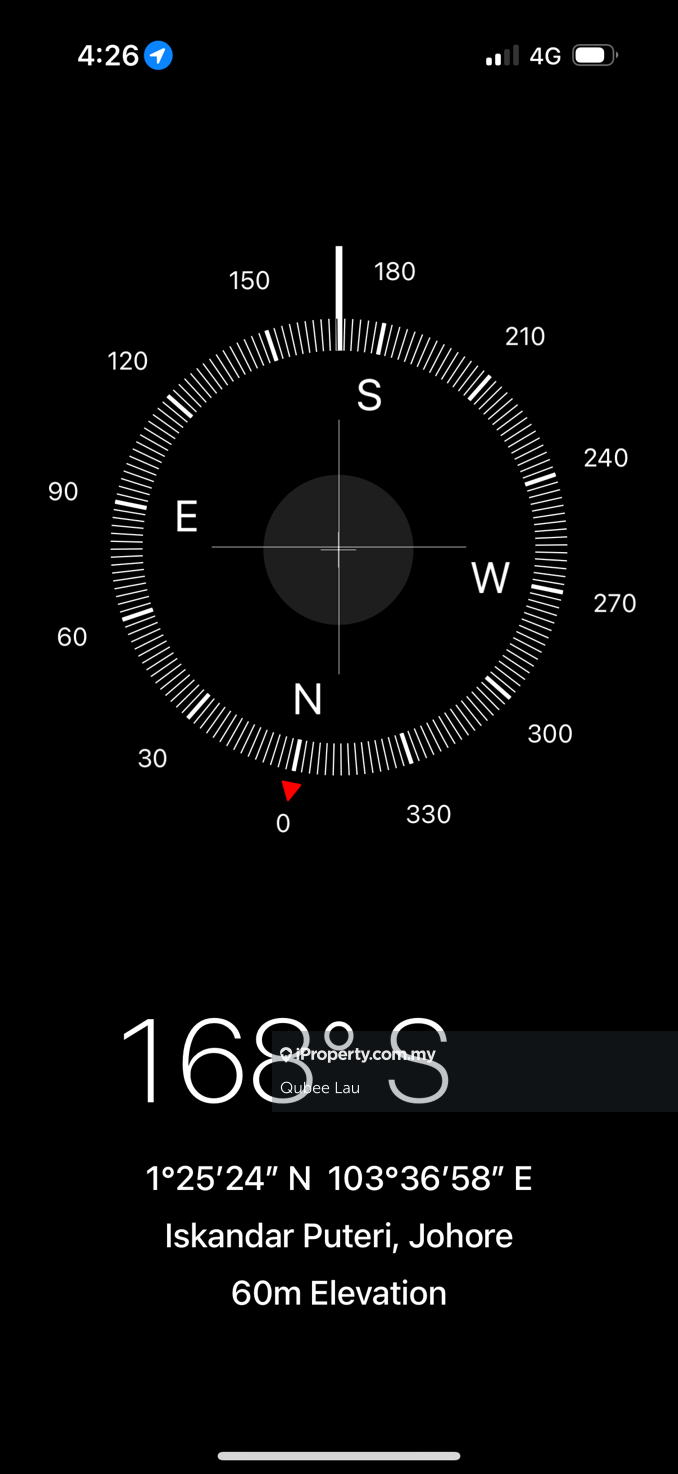Open the 1°25′24″ N coordinates in Maps

click(338, 1178)
